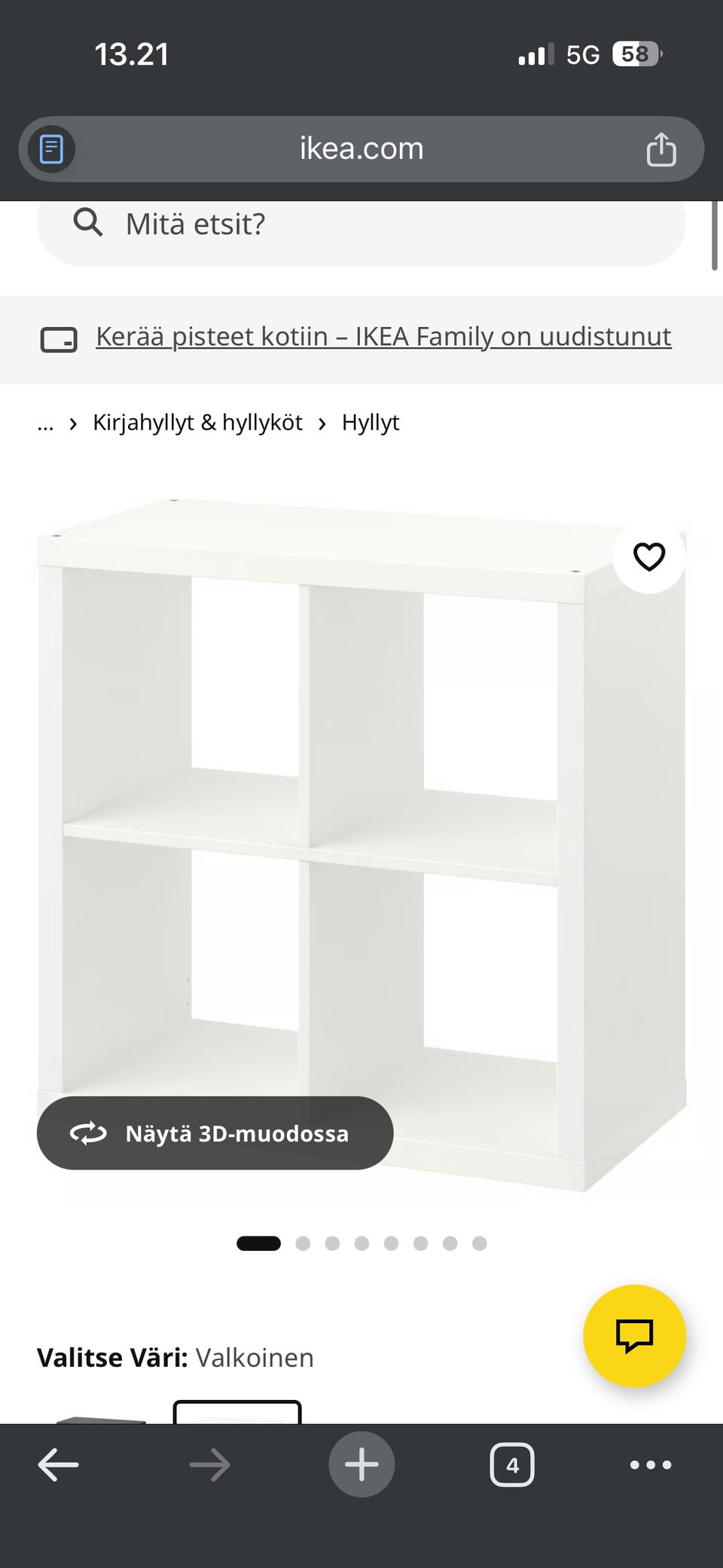723x1568 pixels.
Task: Tap the Näytä 3D-muodossa button
Action: point(215,1133)
